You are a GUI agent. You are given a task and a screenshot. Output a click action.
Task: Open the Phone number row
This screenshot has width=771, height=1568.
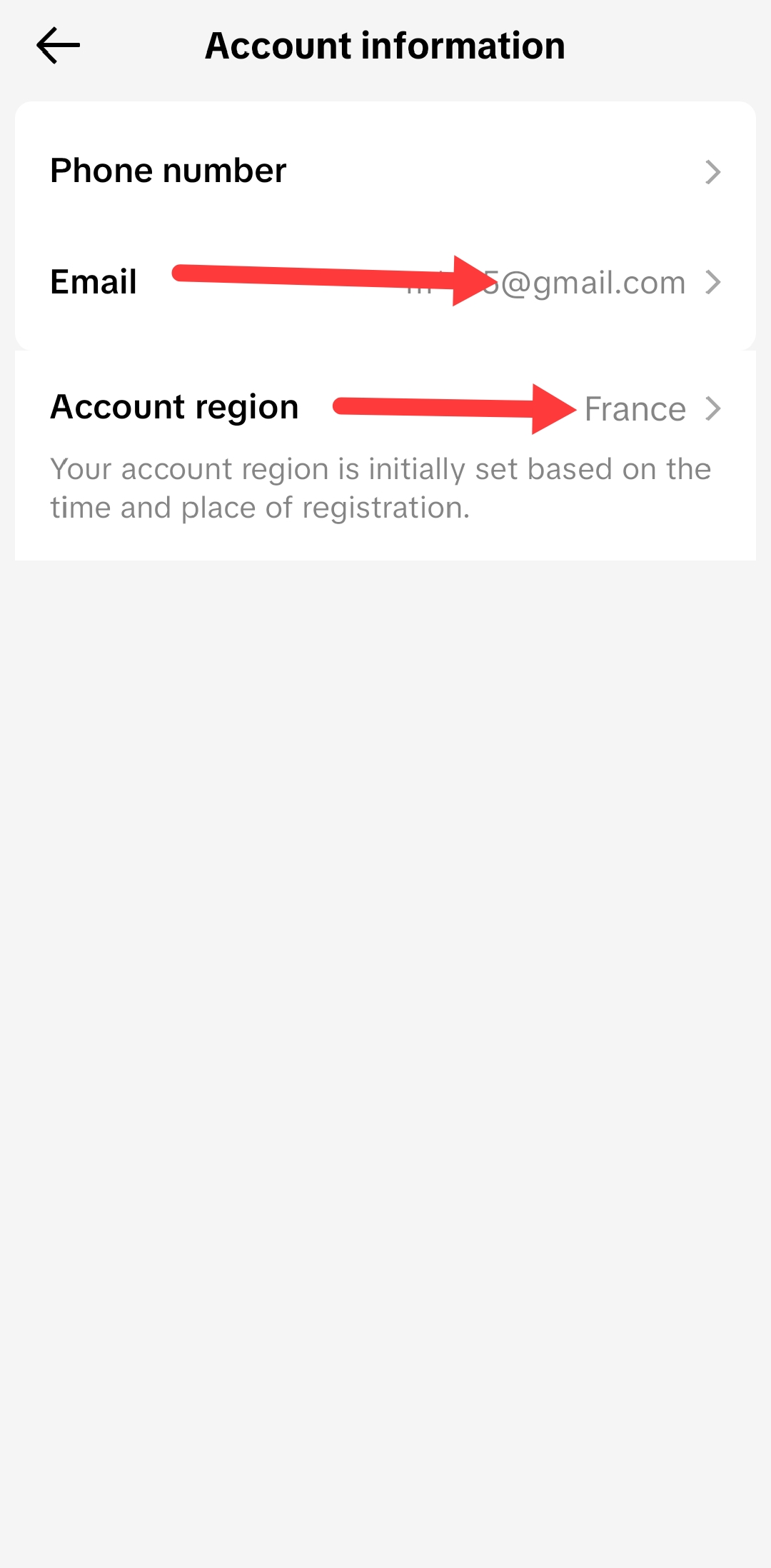coord(385,171)
